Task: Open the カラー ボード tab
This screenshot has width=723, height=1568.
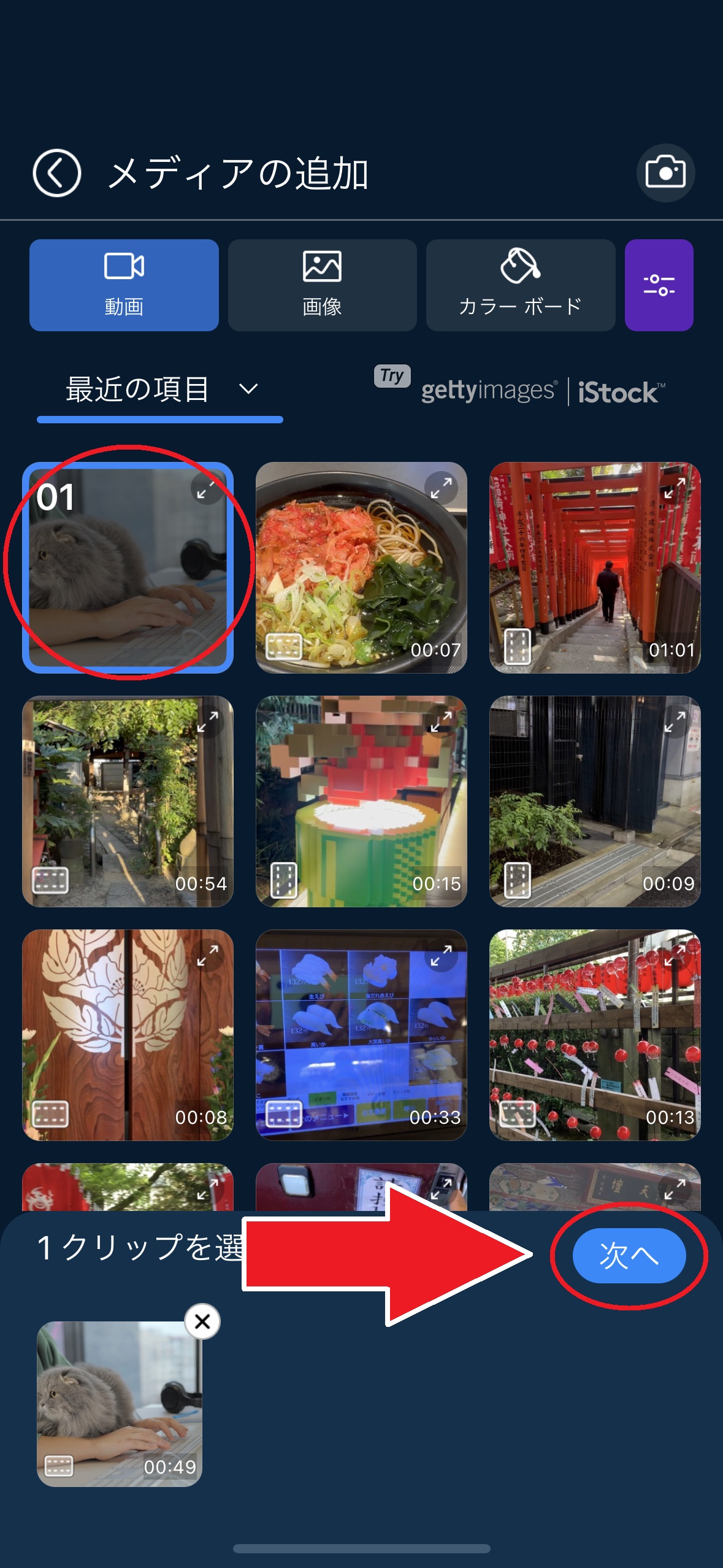Action: pos(520,285)
